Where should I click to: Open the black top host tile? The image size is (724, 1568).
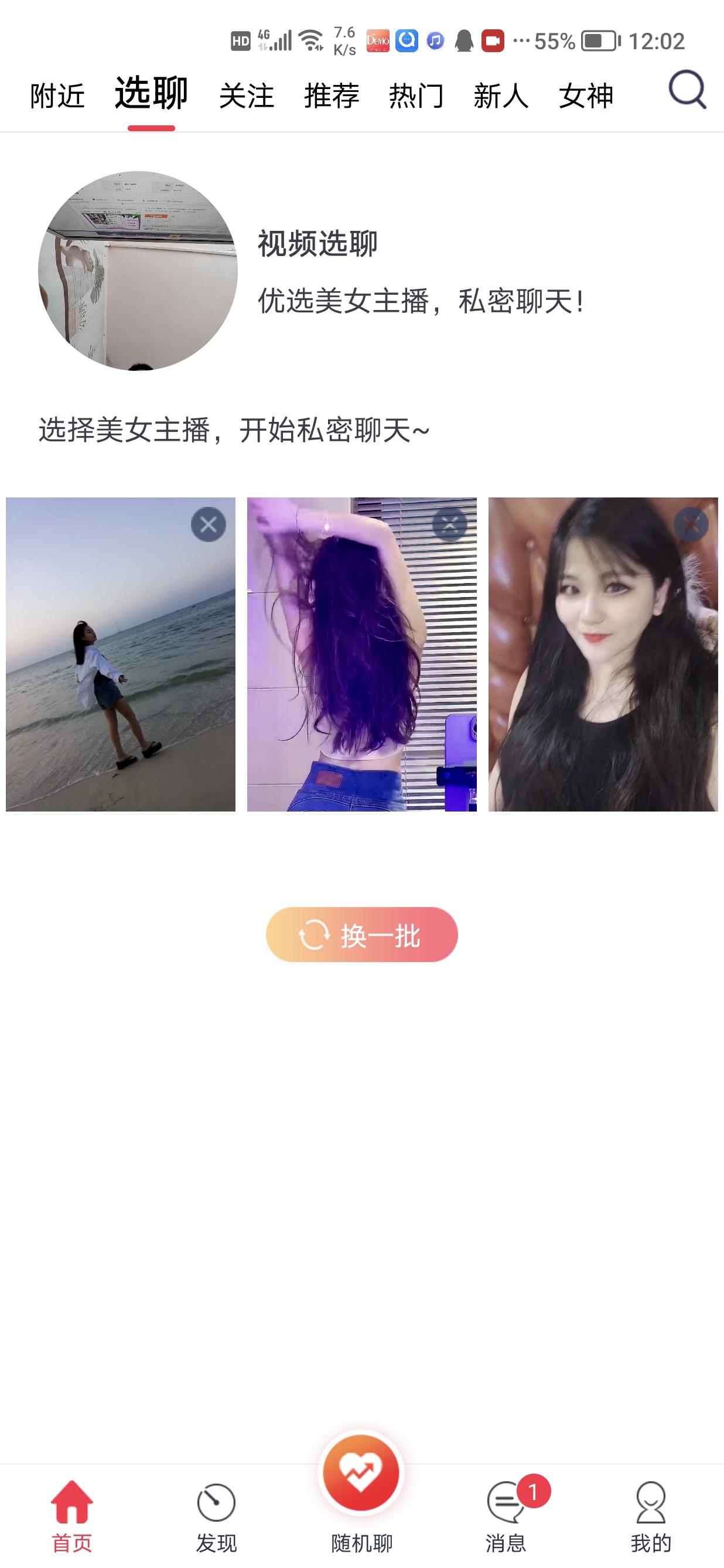[x=602, y=670]
